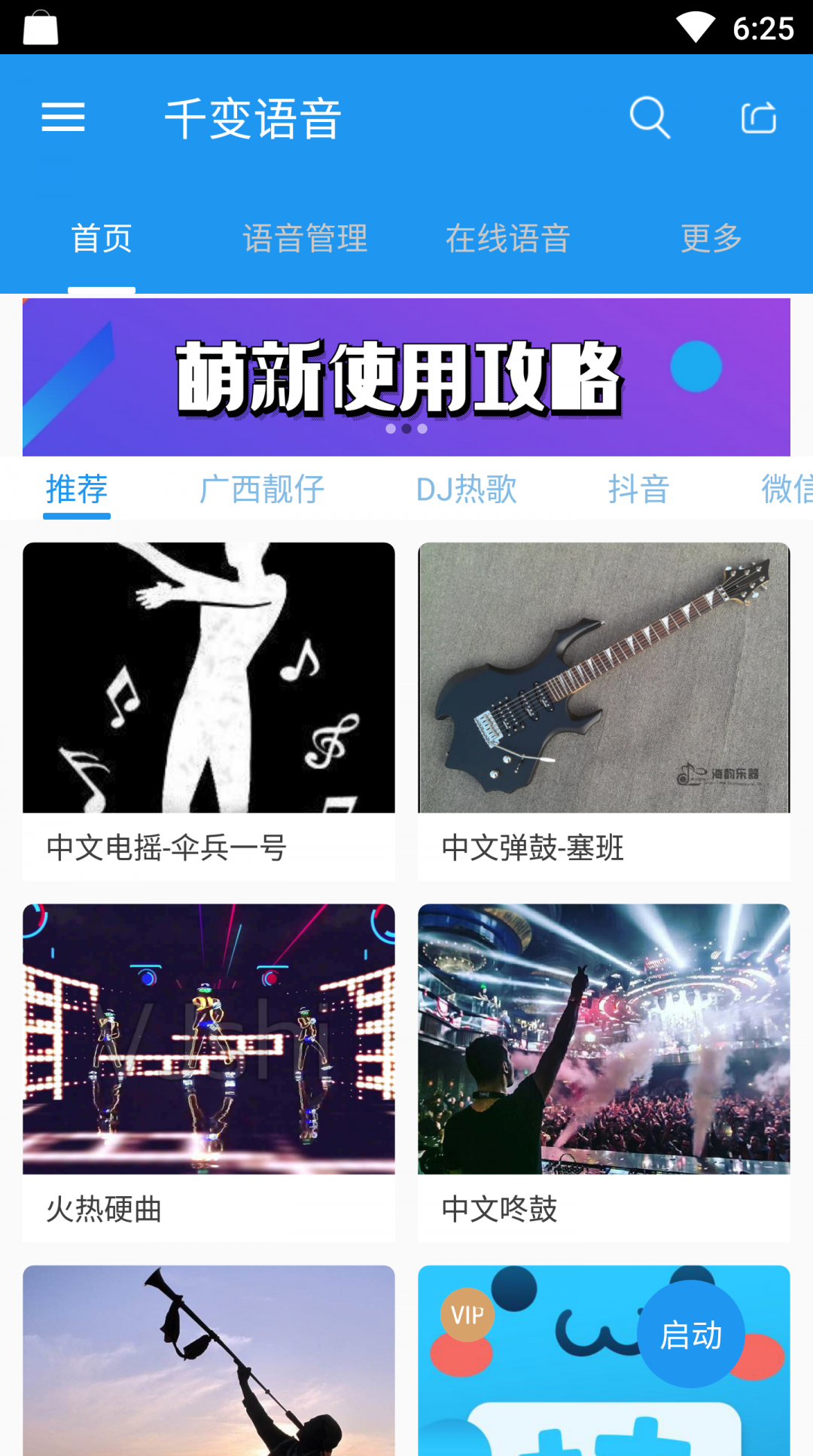Open the 更多 tab
Viewport: 813px width, 1456px height.
click(711, 237)
